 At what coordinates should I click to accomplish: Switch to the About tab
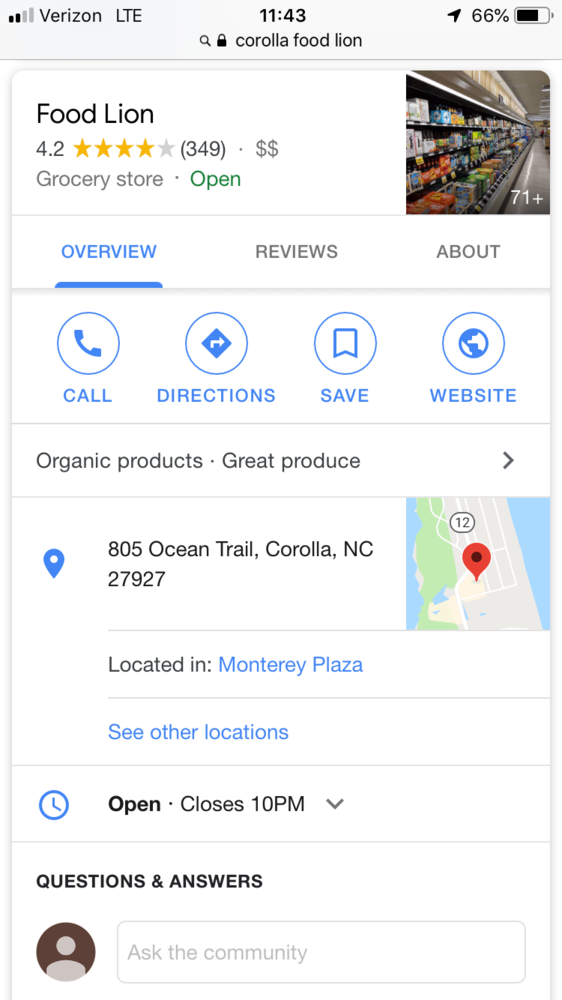coord(468,251)
